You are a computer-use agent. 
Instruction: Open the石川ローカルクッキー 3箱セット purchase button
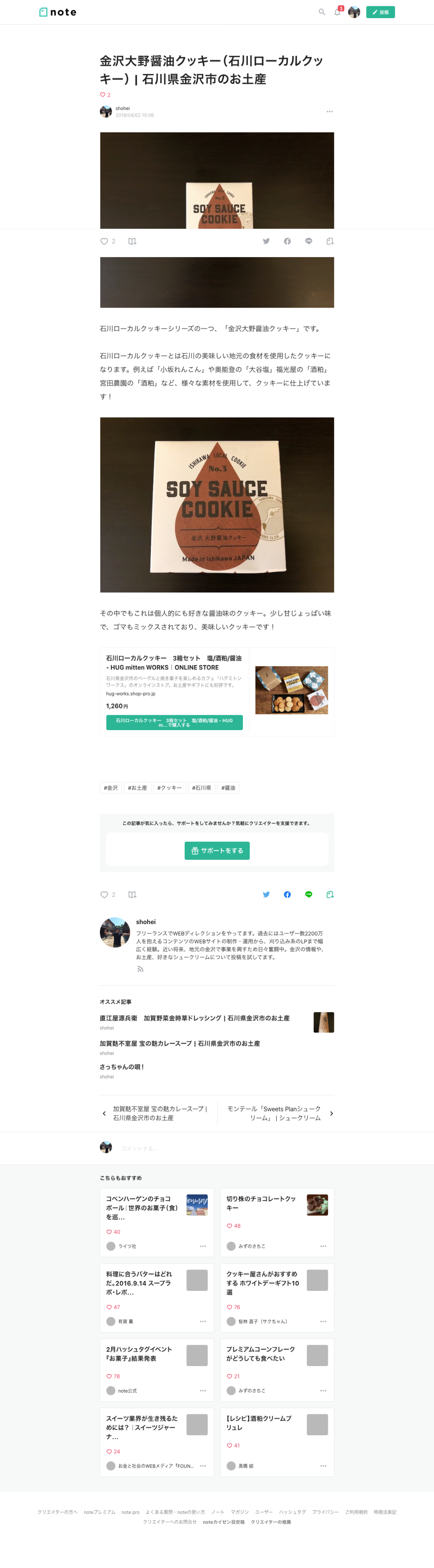point(174,722)
